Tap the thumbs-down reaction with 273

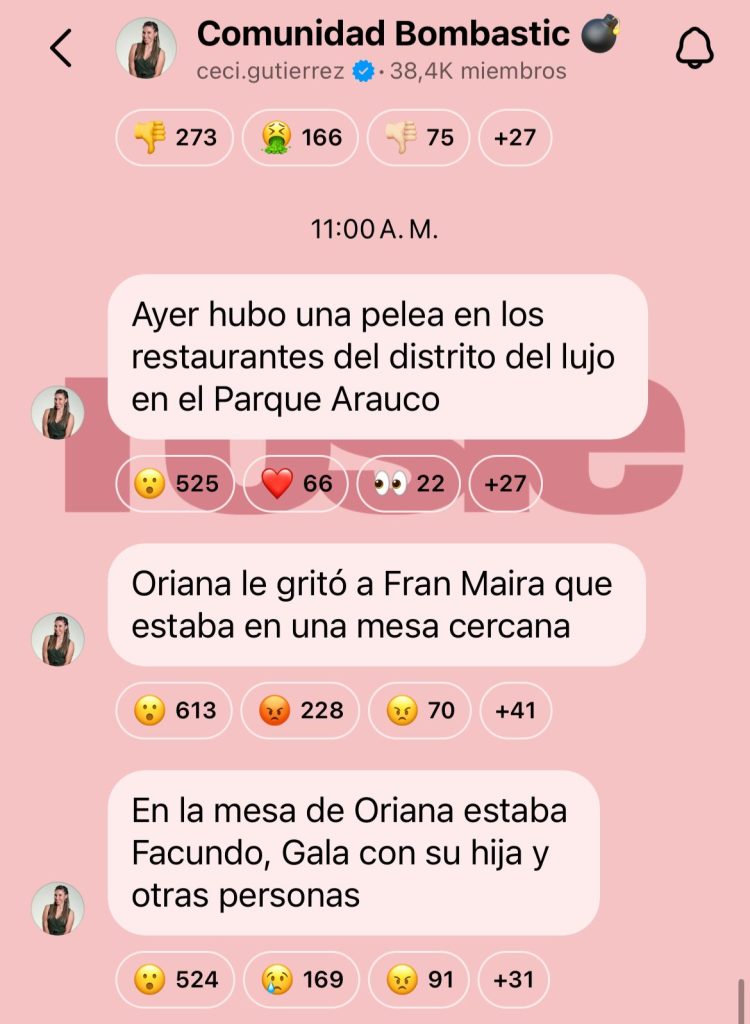click(x=175, y=137)
